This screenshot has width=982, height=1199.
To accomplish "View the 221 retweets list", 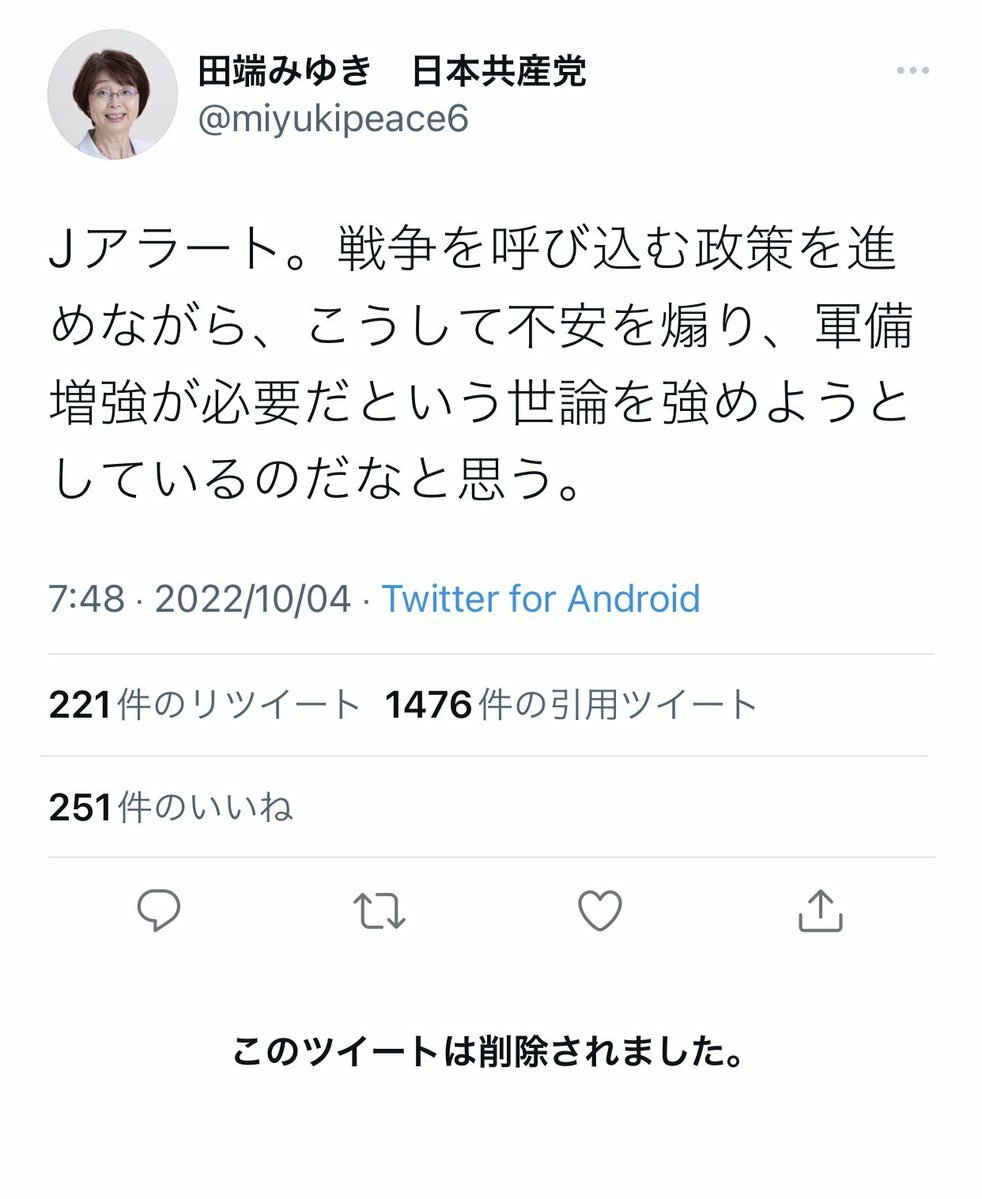I will click(204, 706).
